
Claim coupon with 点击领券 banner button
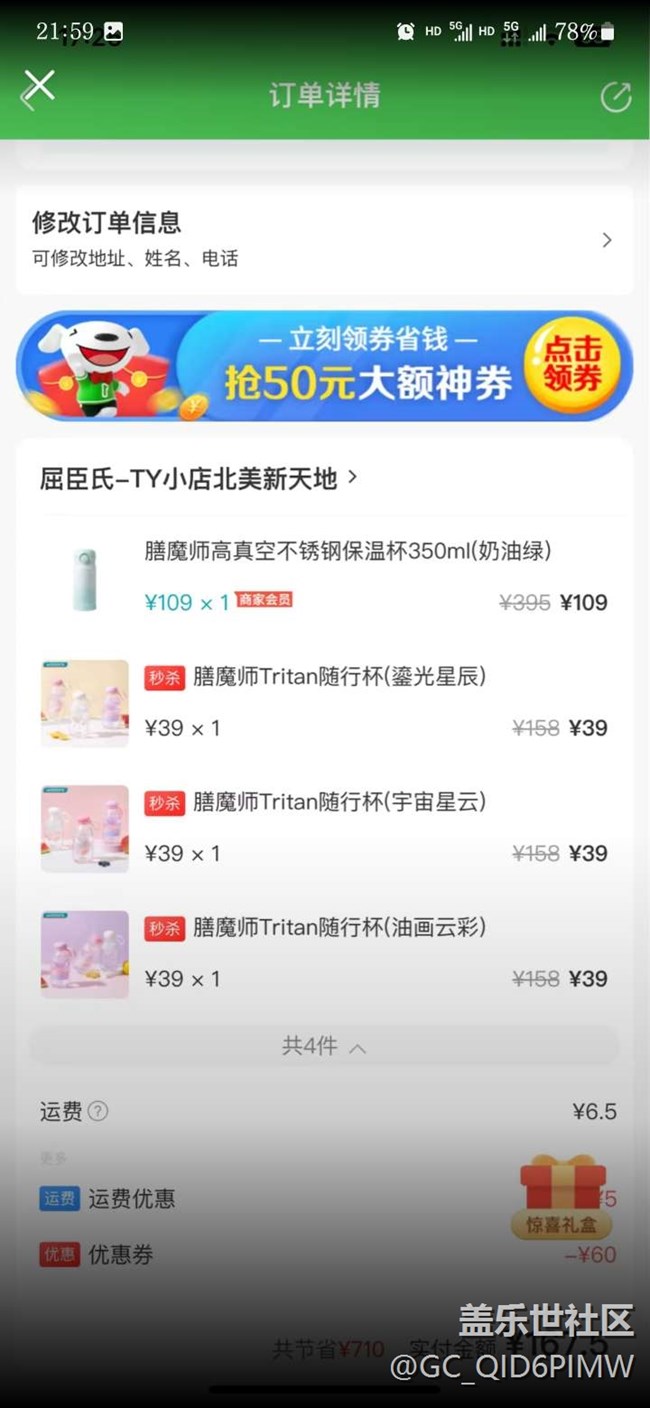coord(572,365)
